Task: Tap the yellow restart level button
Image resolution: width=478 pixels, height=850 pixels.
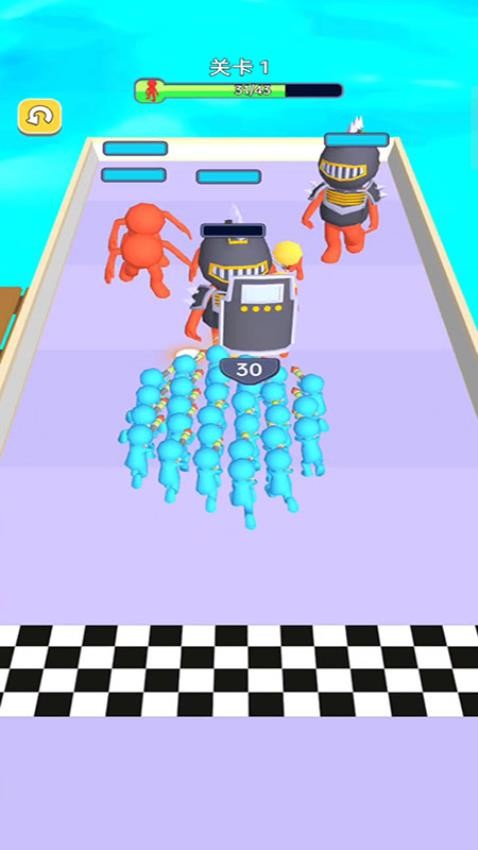Action: [40, 117]
